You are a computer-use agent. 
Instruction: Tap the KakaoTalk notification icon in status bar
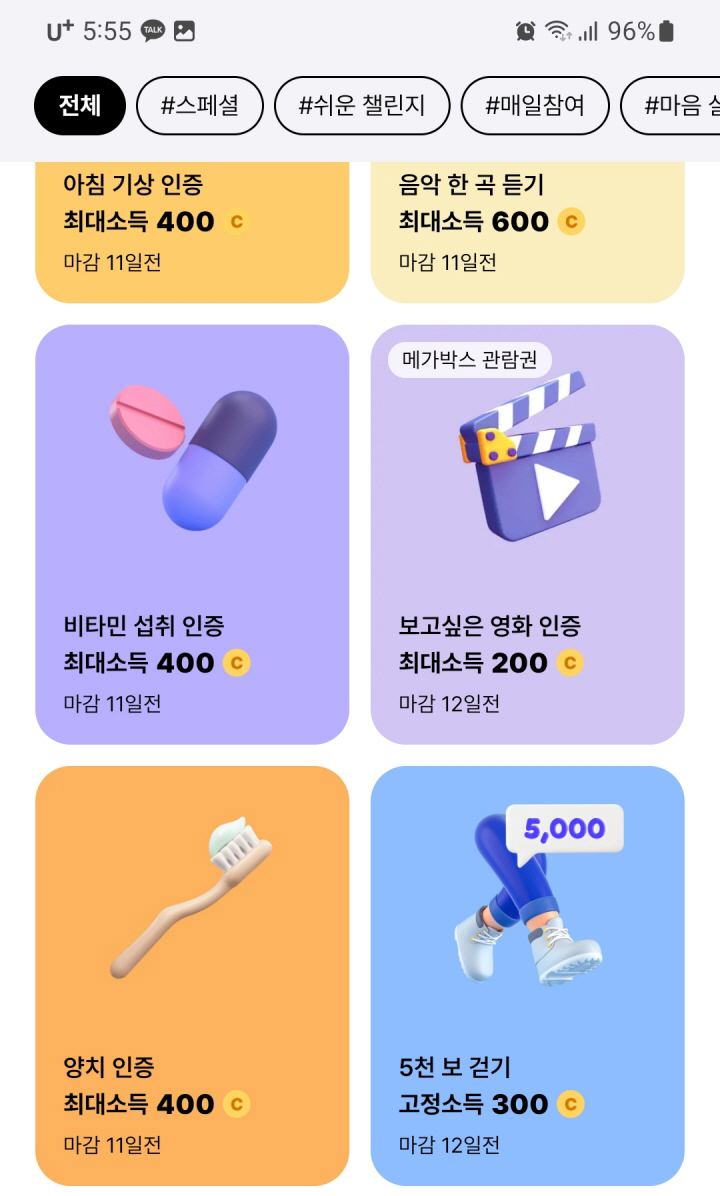(152, 31)
